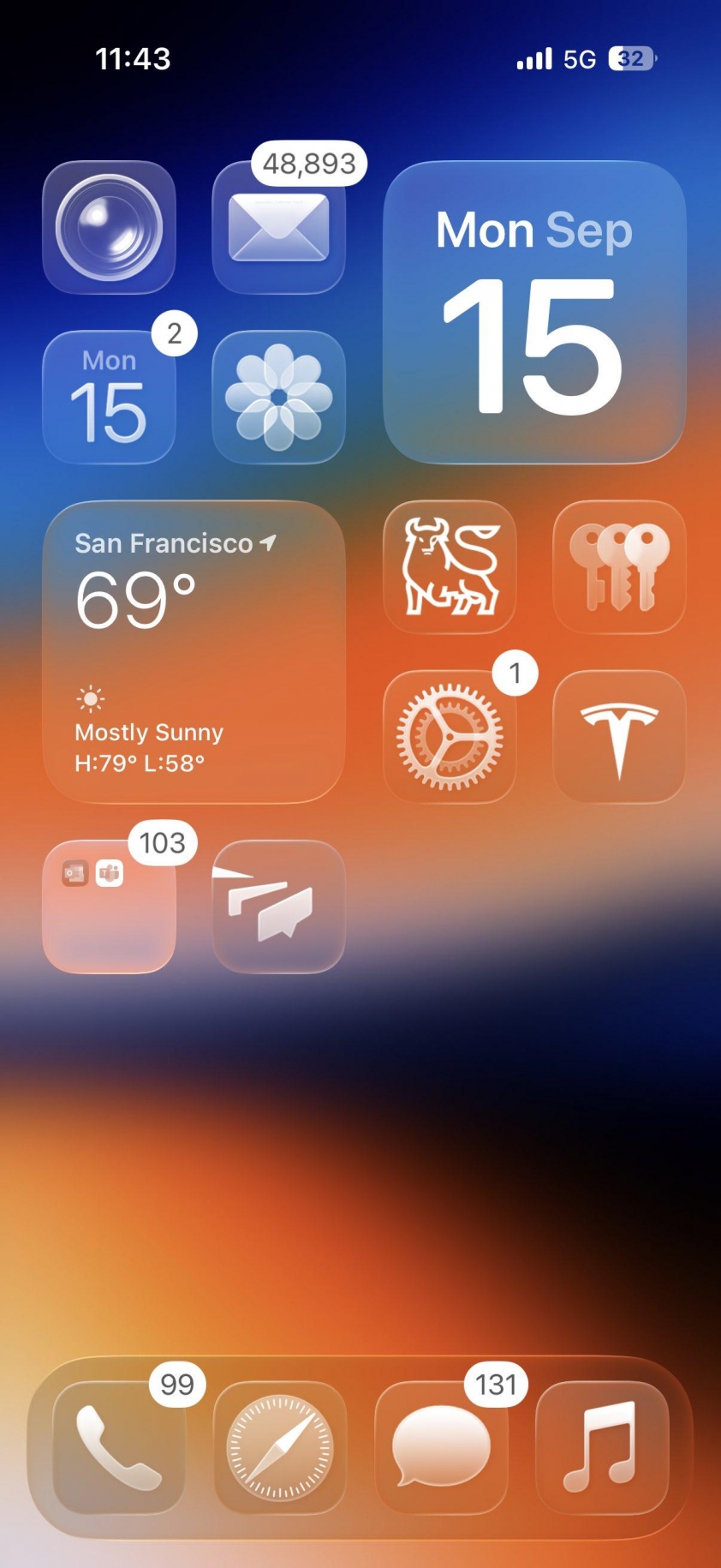The image size is (721, 1568).
Task: Launch the Merrill Lynch bull app
Action: coord(450,567)
